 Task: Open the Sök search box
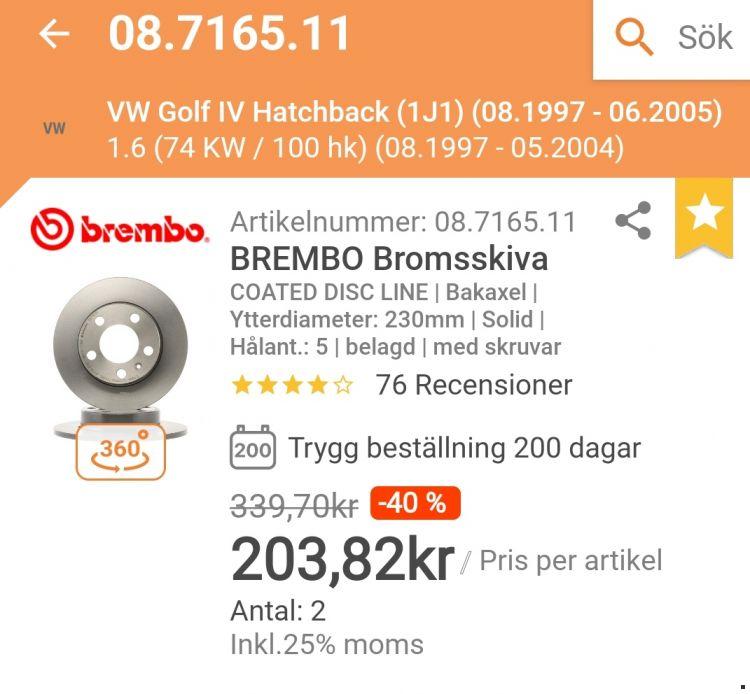tap(672, 38)
